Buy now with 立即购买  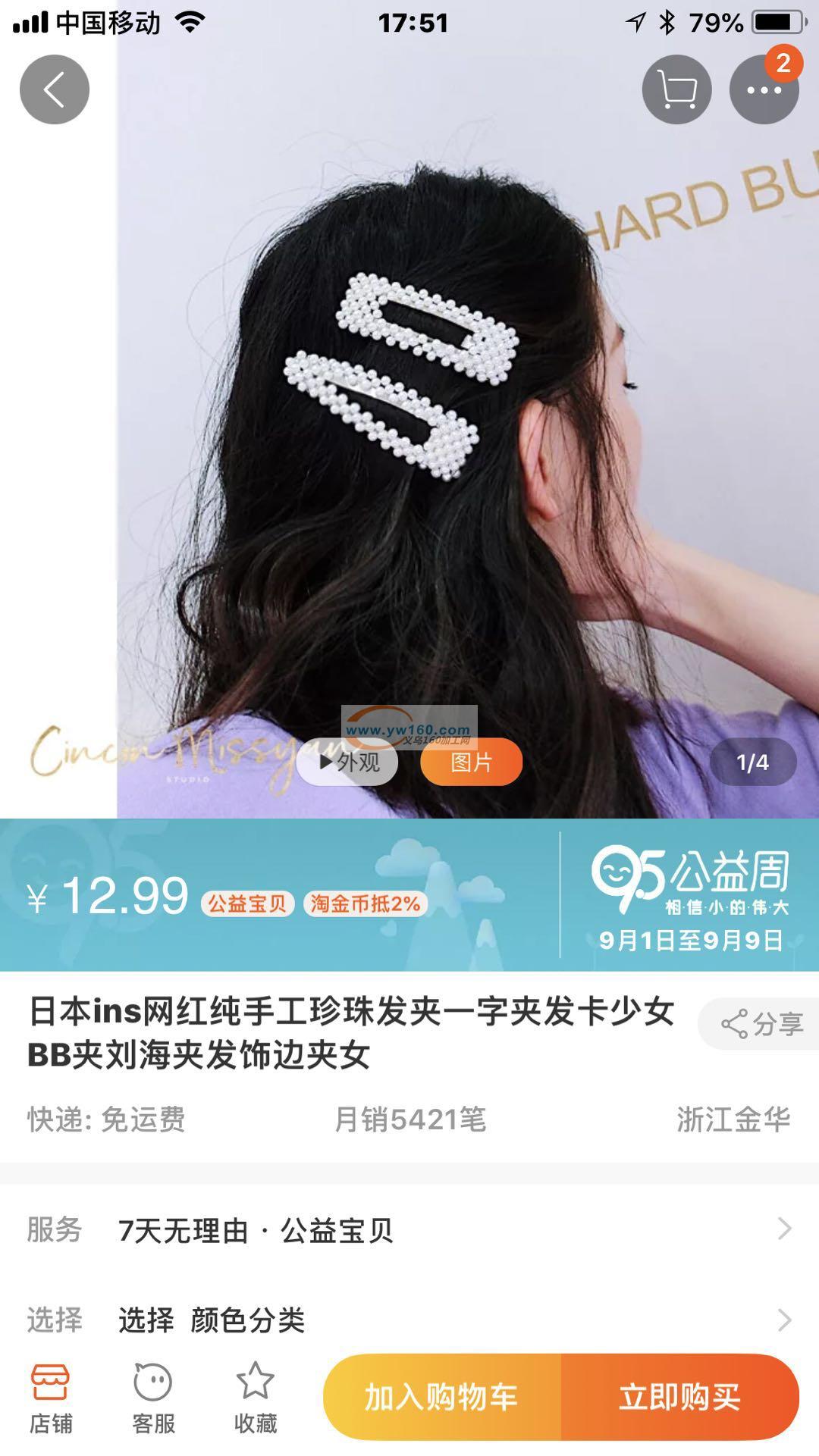tap(679, 1397)
